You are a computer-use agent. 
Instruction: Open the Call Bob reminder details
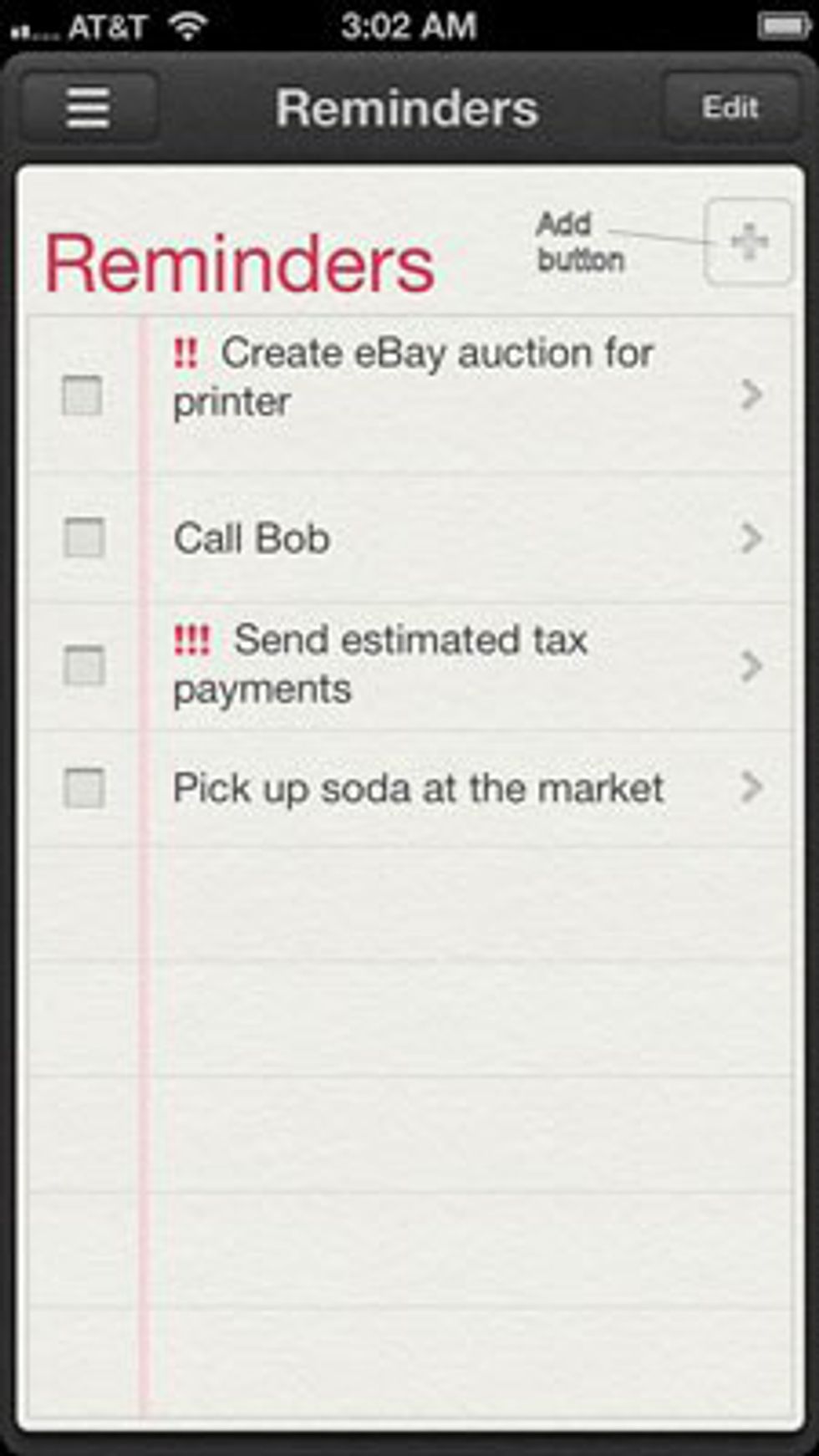(x=751, y=538)
